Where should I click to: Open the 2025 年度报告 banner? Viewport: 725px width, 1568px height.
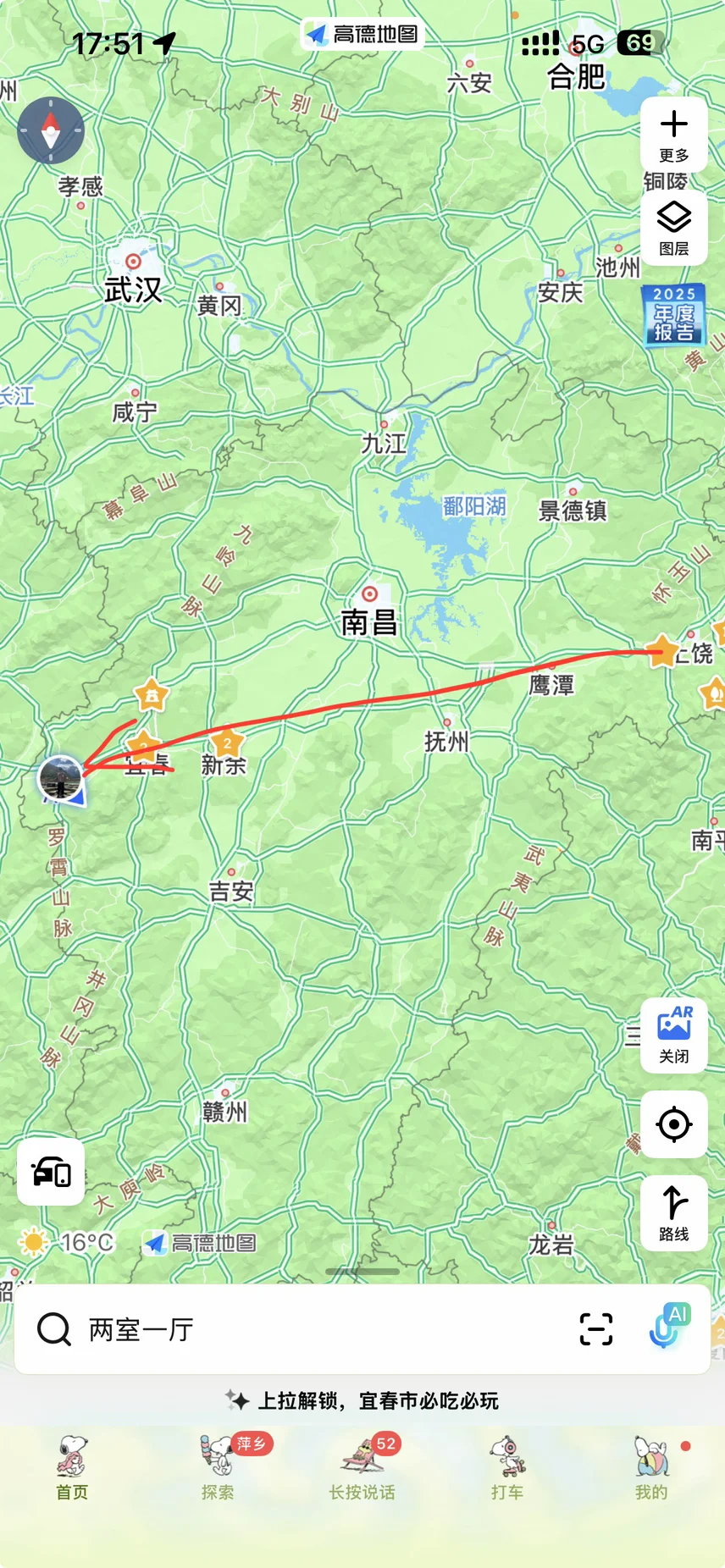coord(673,314)
